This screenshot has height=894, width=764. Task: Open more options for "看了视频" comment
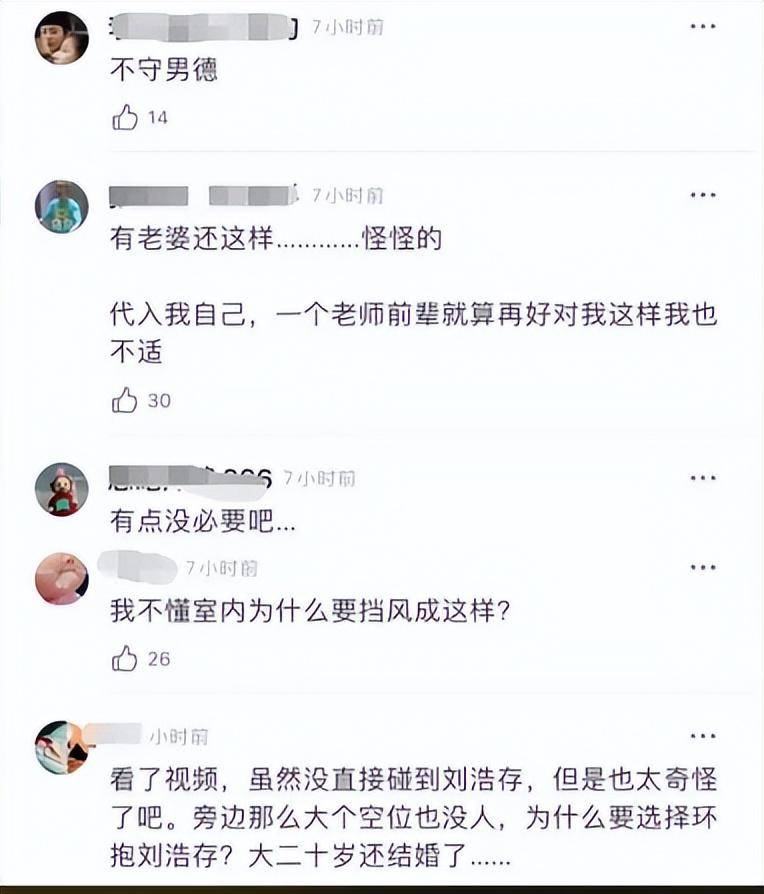click(703, 737)
